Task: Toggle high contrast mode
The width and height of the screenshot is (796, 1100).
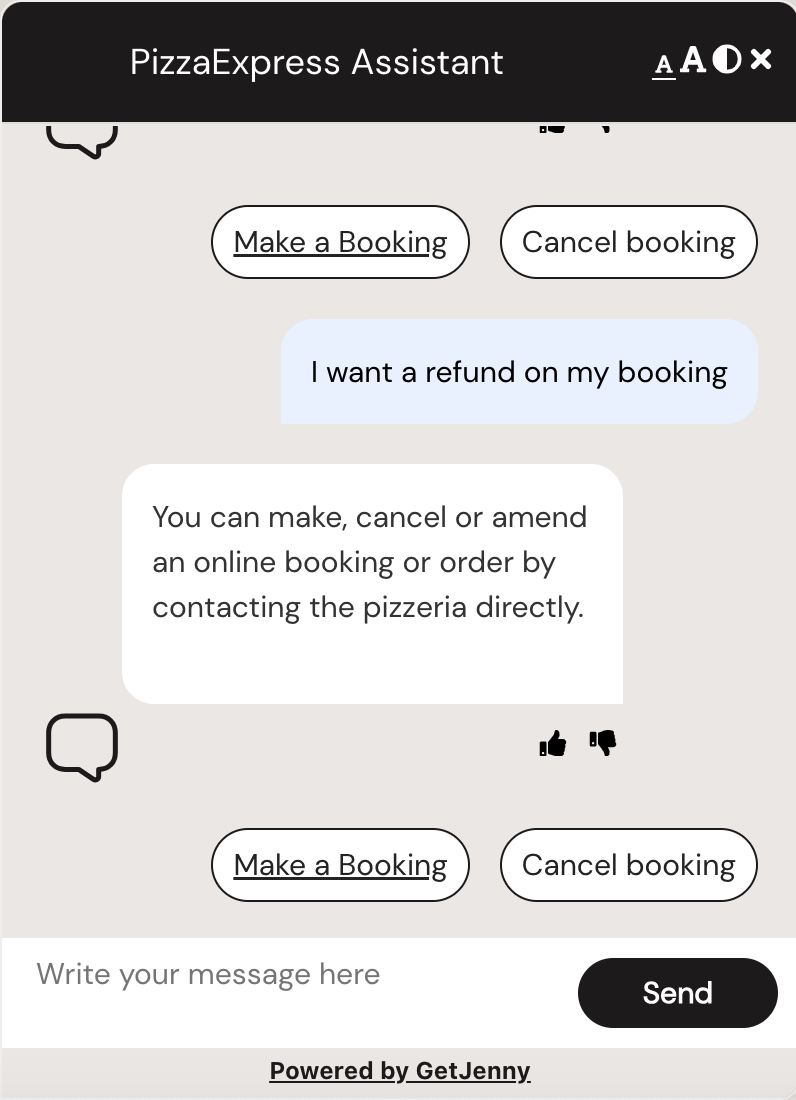Action: click(x=727, y=60)
